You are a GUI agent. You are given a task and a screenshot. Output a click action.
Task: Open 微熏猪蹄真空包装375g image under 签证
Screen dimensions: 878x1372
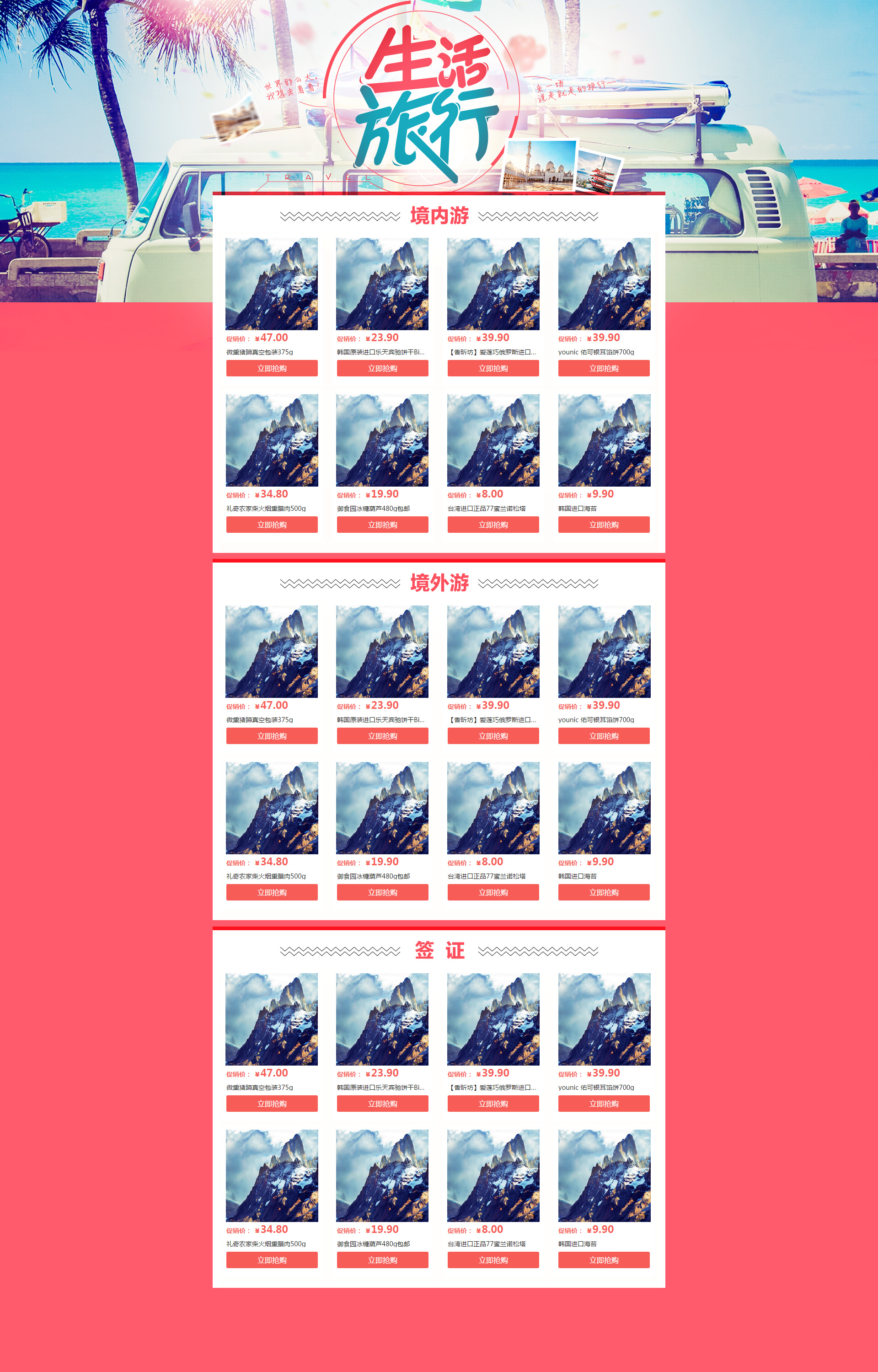click(x=271, y=1019)
